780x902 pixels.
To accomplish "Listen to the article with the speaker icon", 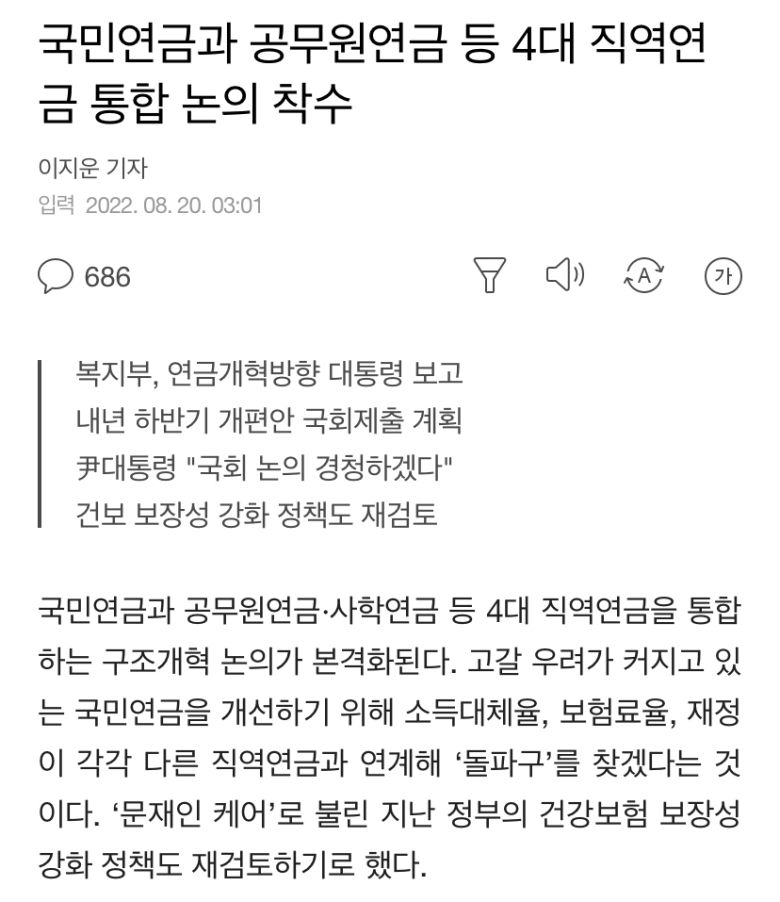I will click(x=564, y=275).
